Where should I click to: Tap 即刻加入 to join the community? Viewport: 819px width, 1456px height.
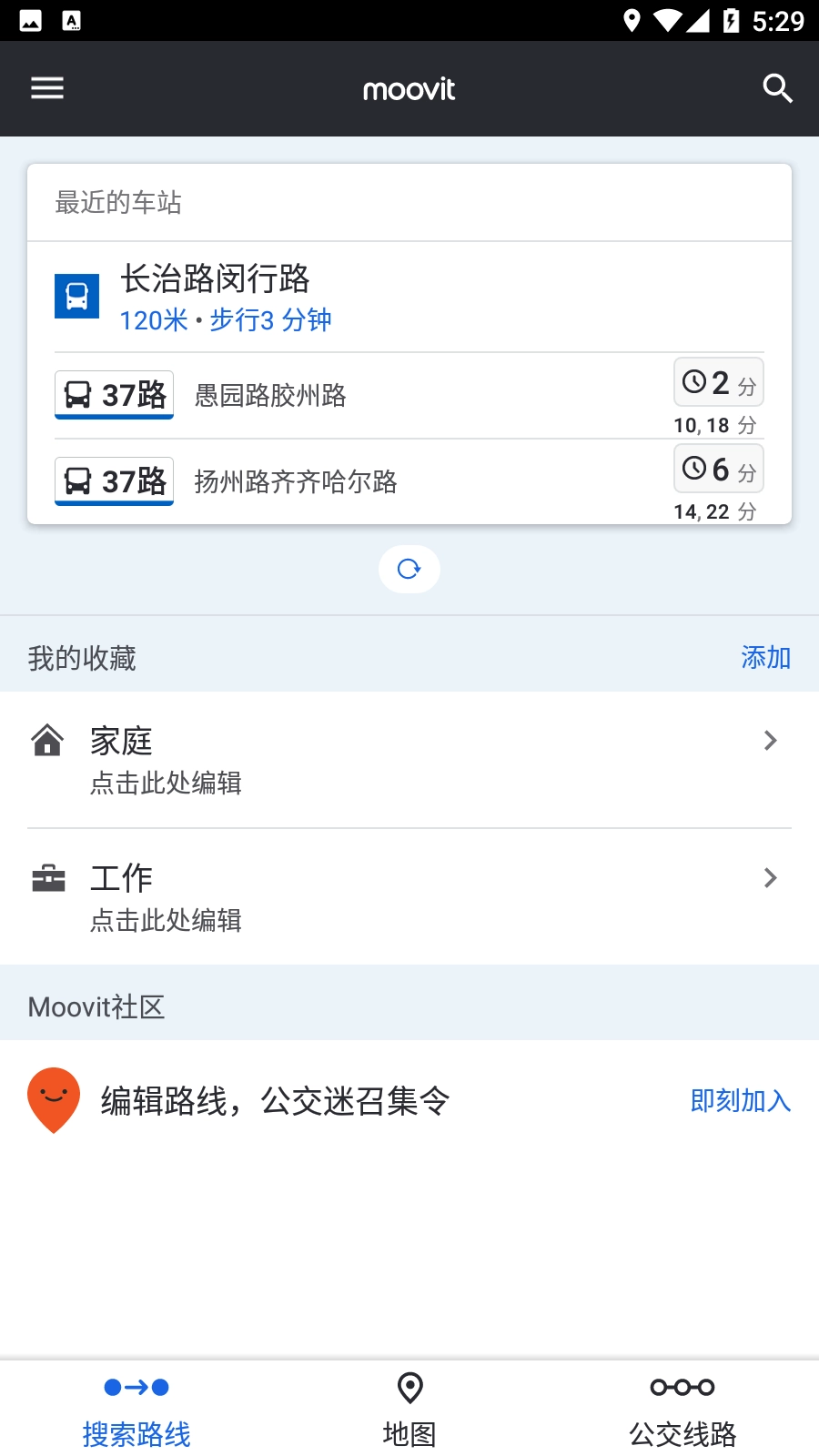pos(741,1101)
